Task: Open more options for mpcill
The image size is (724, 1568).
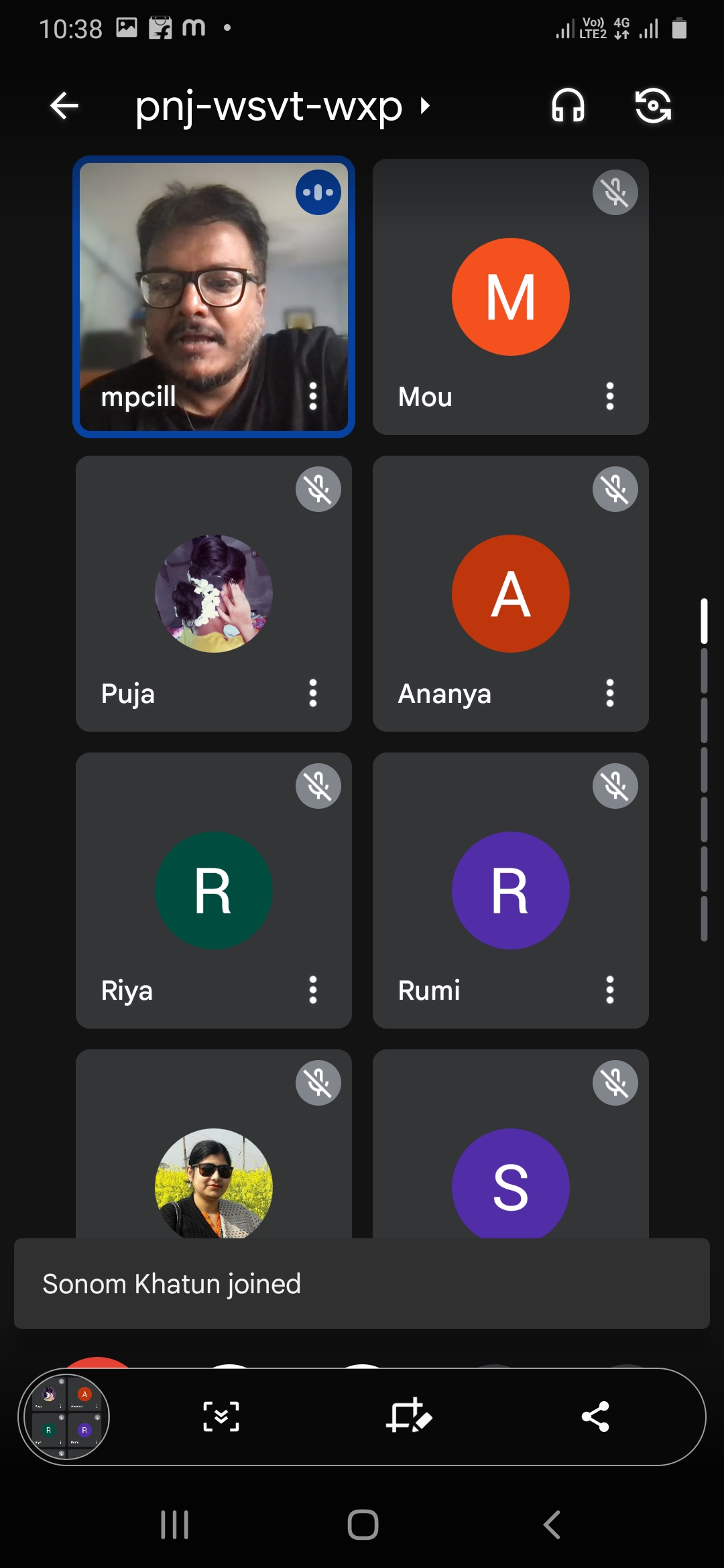Action: [312, 397]
